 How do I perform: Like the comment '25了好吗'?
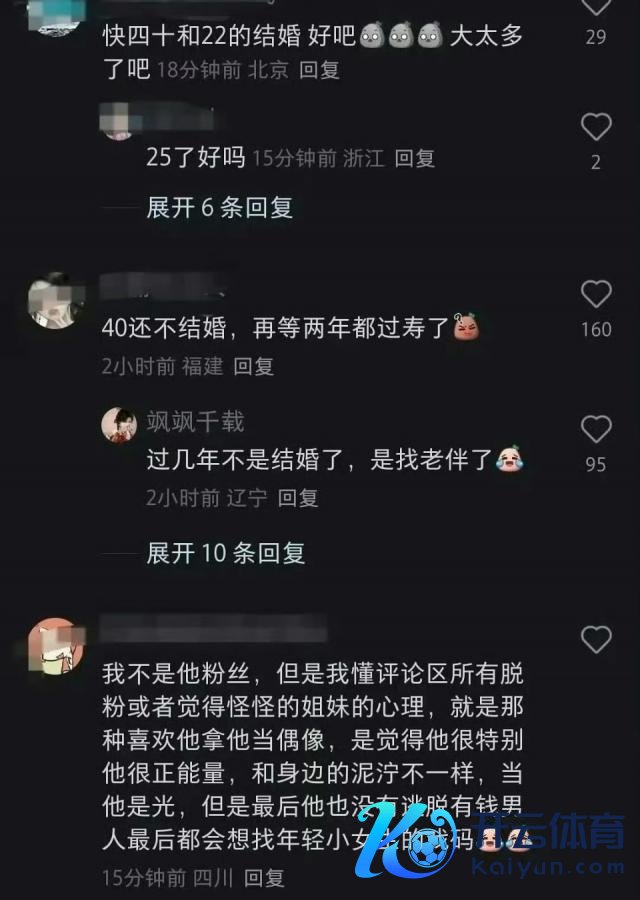[596, 128]
